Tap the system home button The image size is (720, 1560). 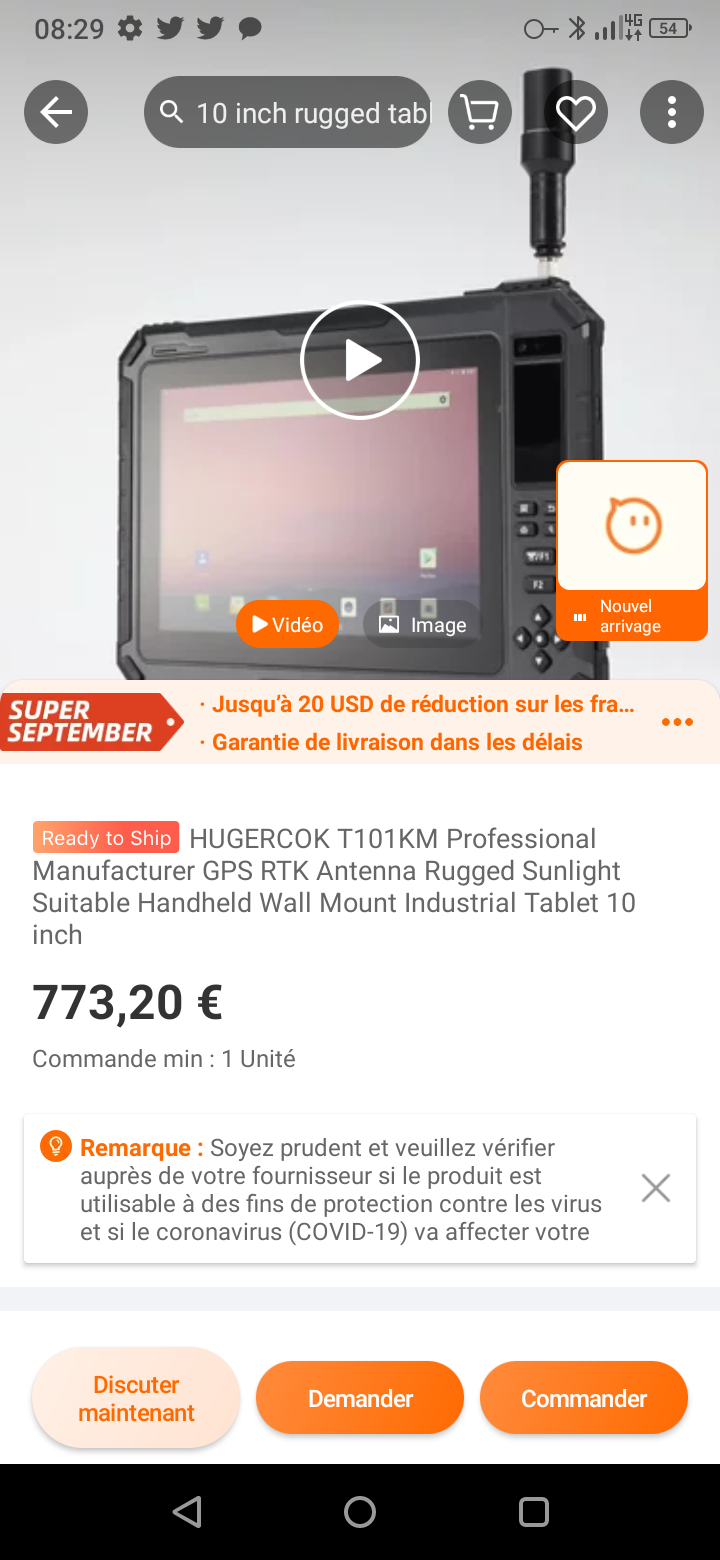point(360,1512)
